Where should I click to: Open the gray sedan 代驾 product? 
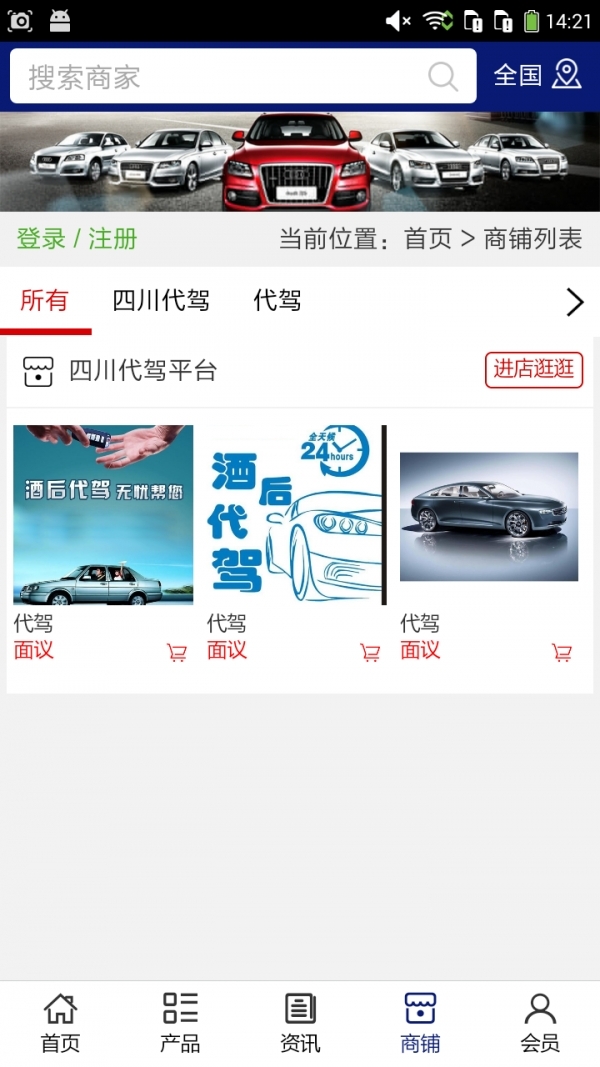489,516
